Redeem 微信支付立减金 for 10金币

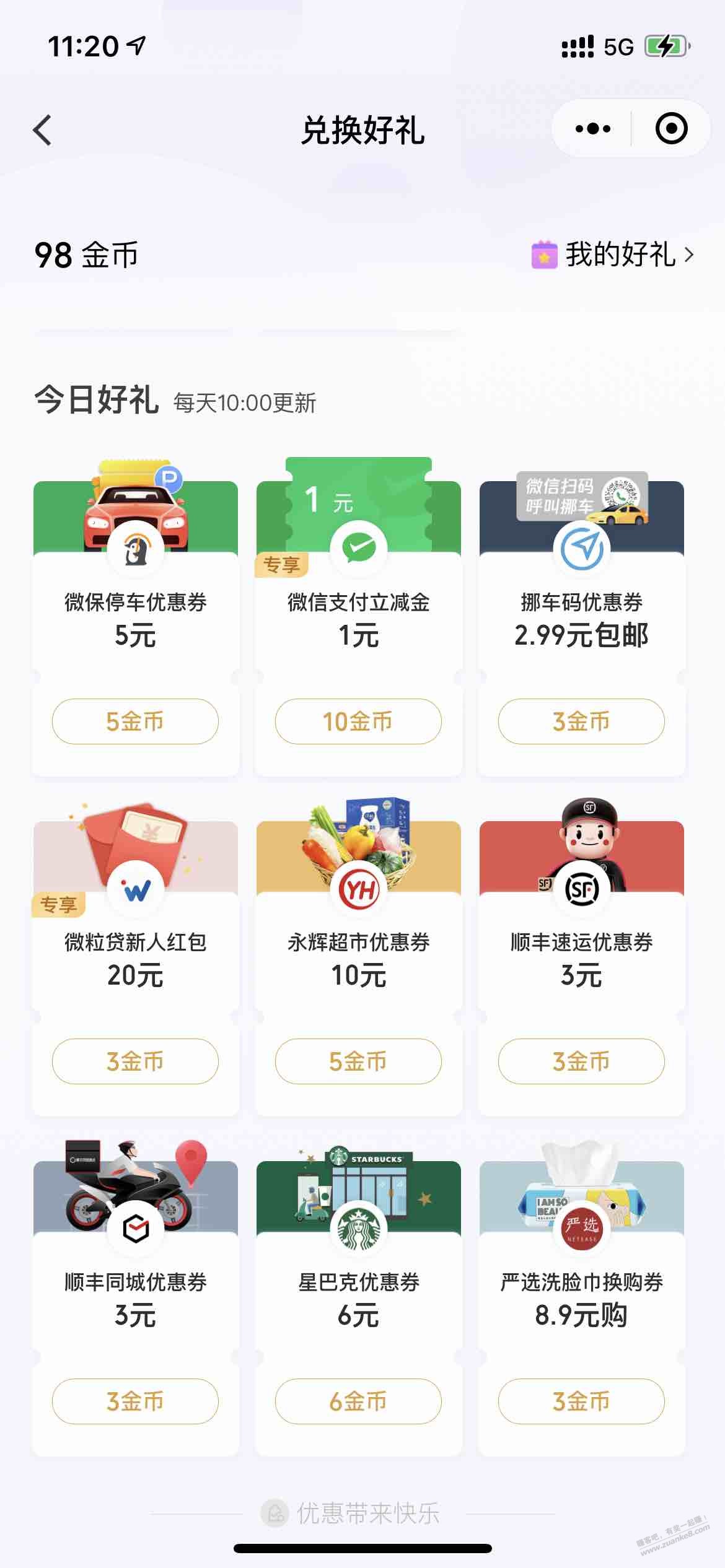pyautogui.click(x=358, y=721)
